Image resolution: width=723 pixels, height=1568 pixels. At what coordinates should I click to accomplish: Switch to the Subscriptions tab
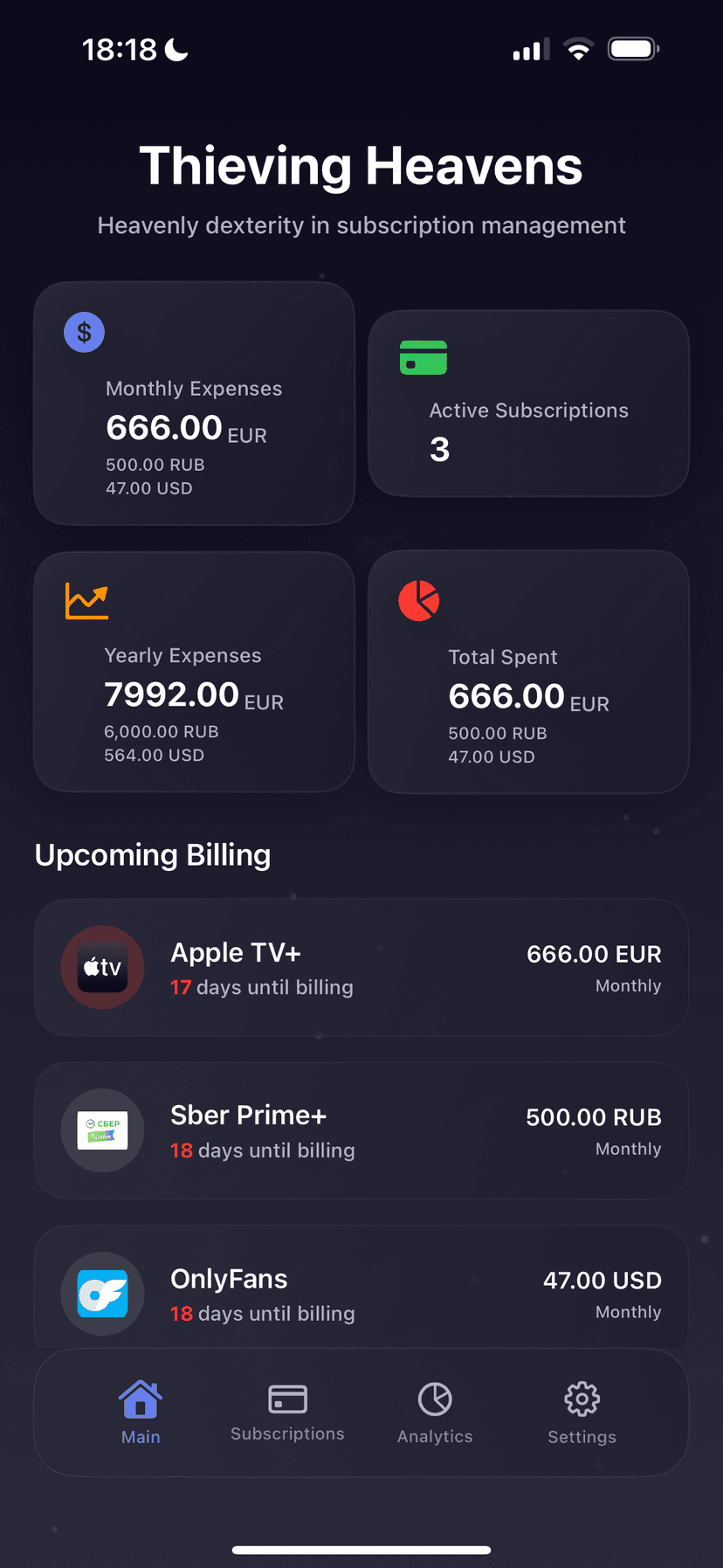(x=287, y=1412)
